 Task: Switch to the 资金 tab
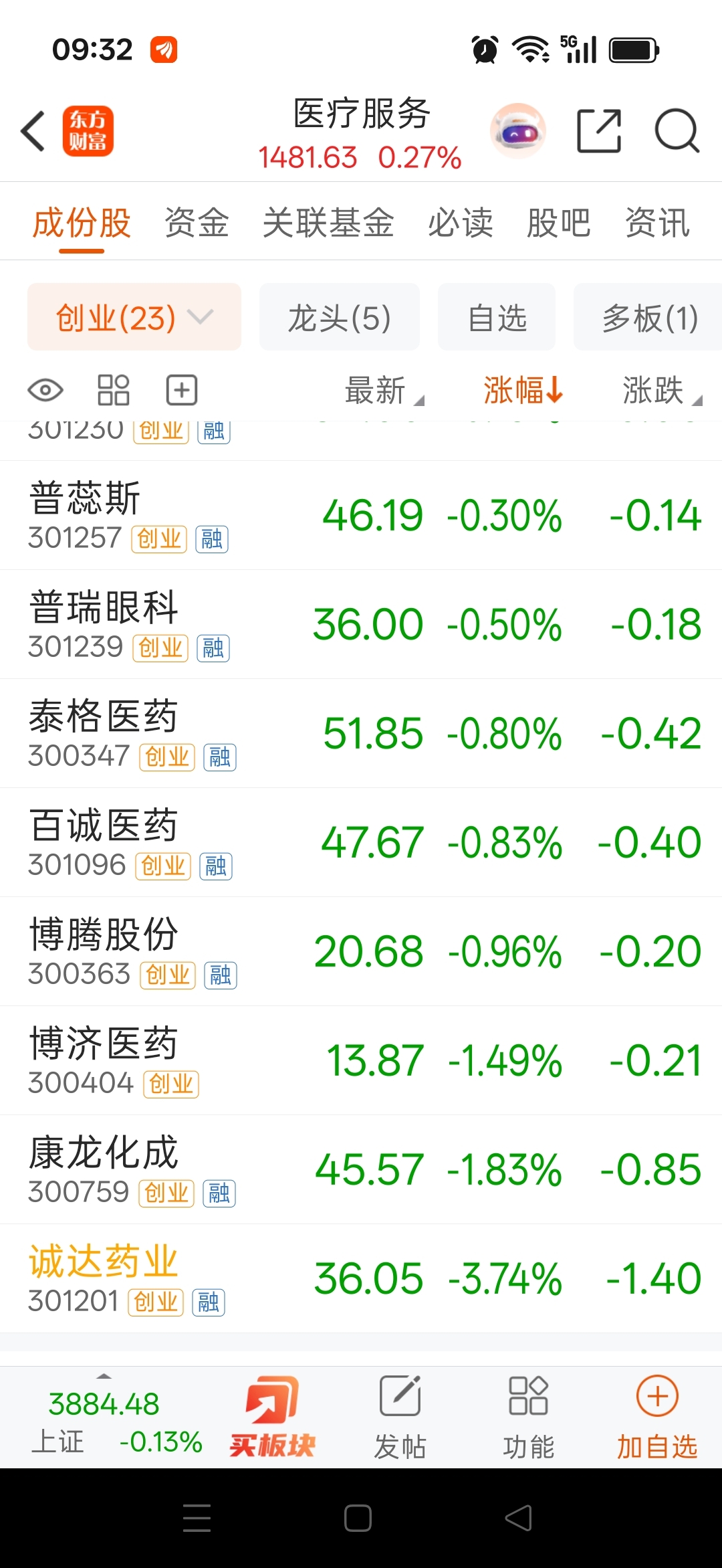tap(197, 222)
